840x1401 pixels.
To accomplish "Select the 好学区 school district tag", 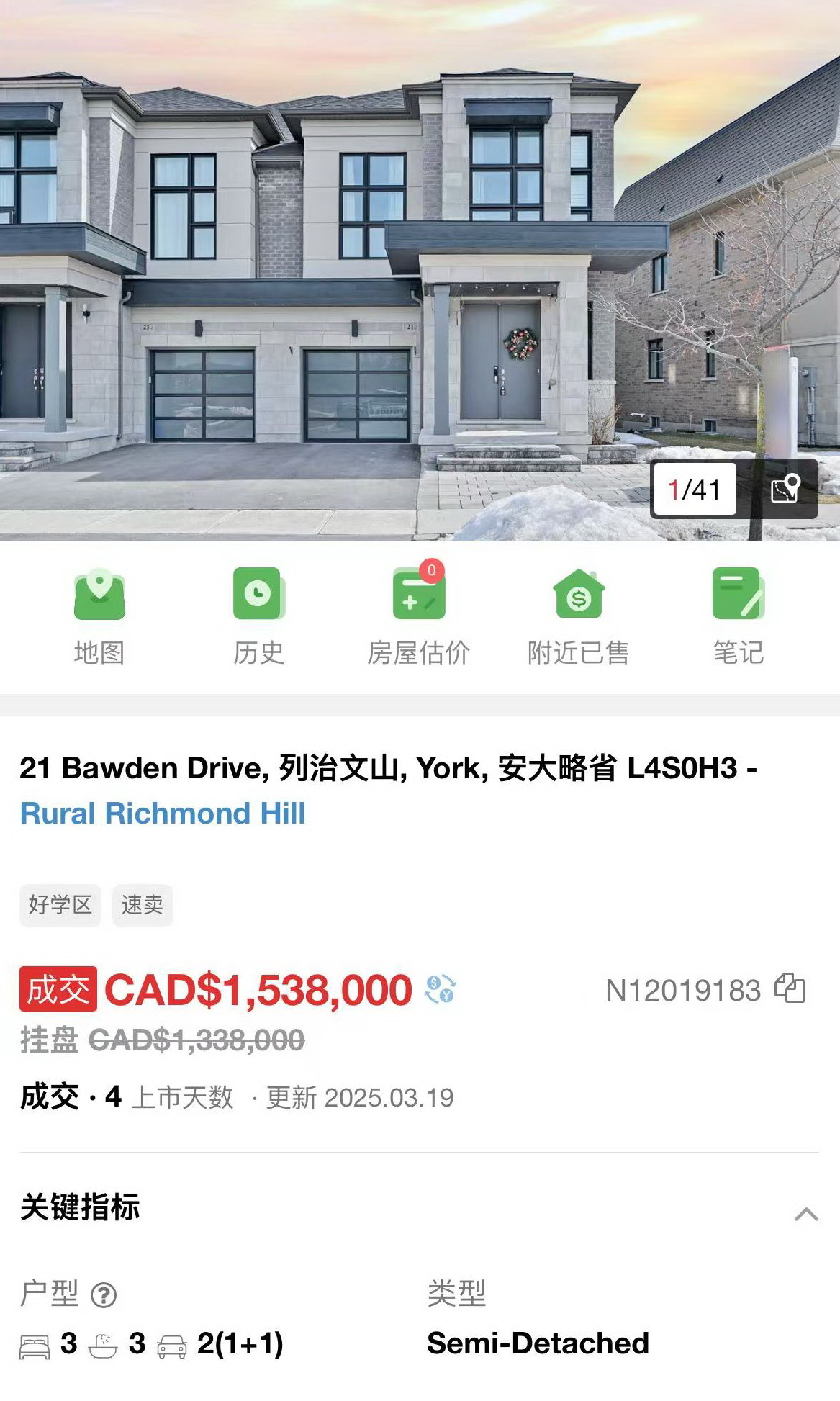I will pos(59,906).
